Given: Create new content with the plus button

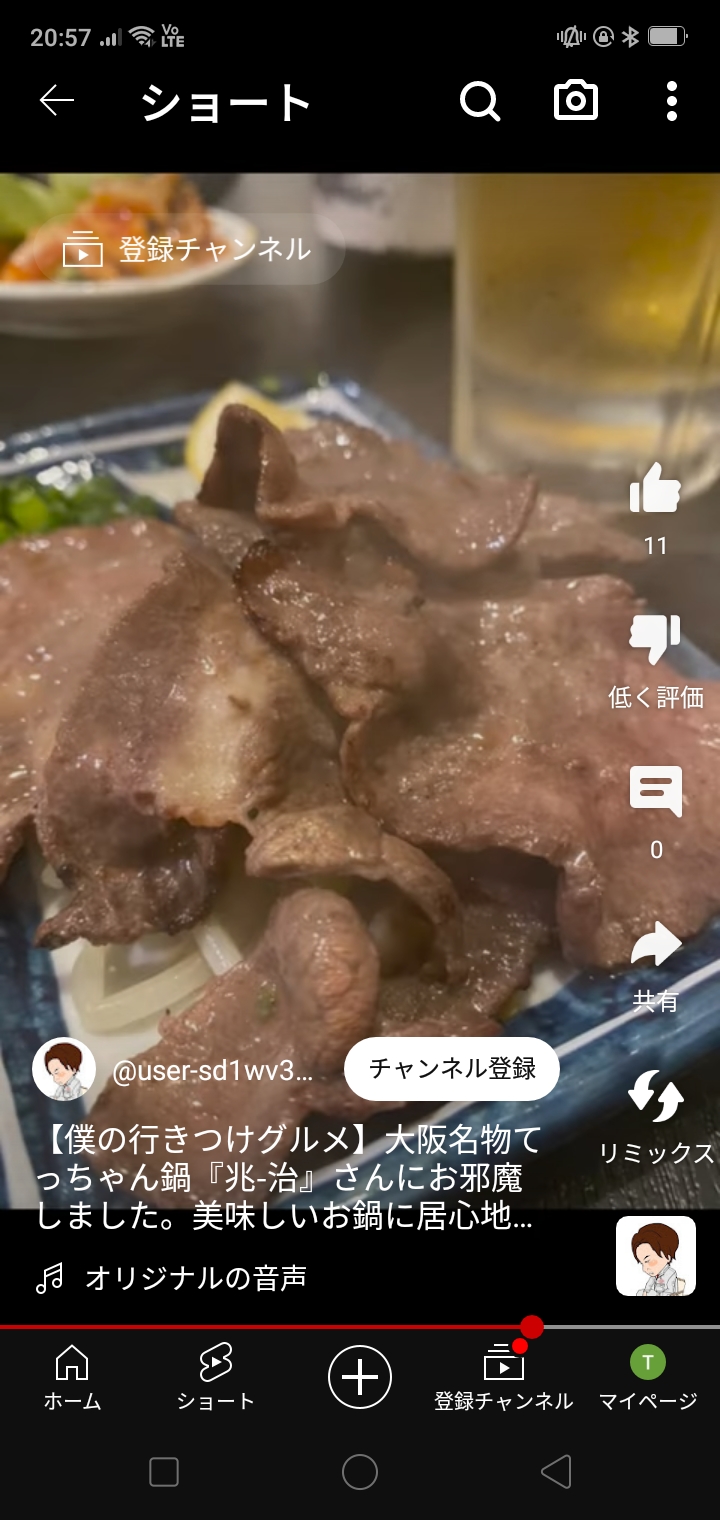Looking at the screenshot, I should [360, 1377].
